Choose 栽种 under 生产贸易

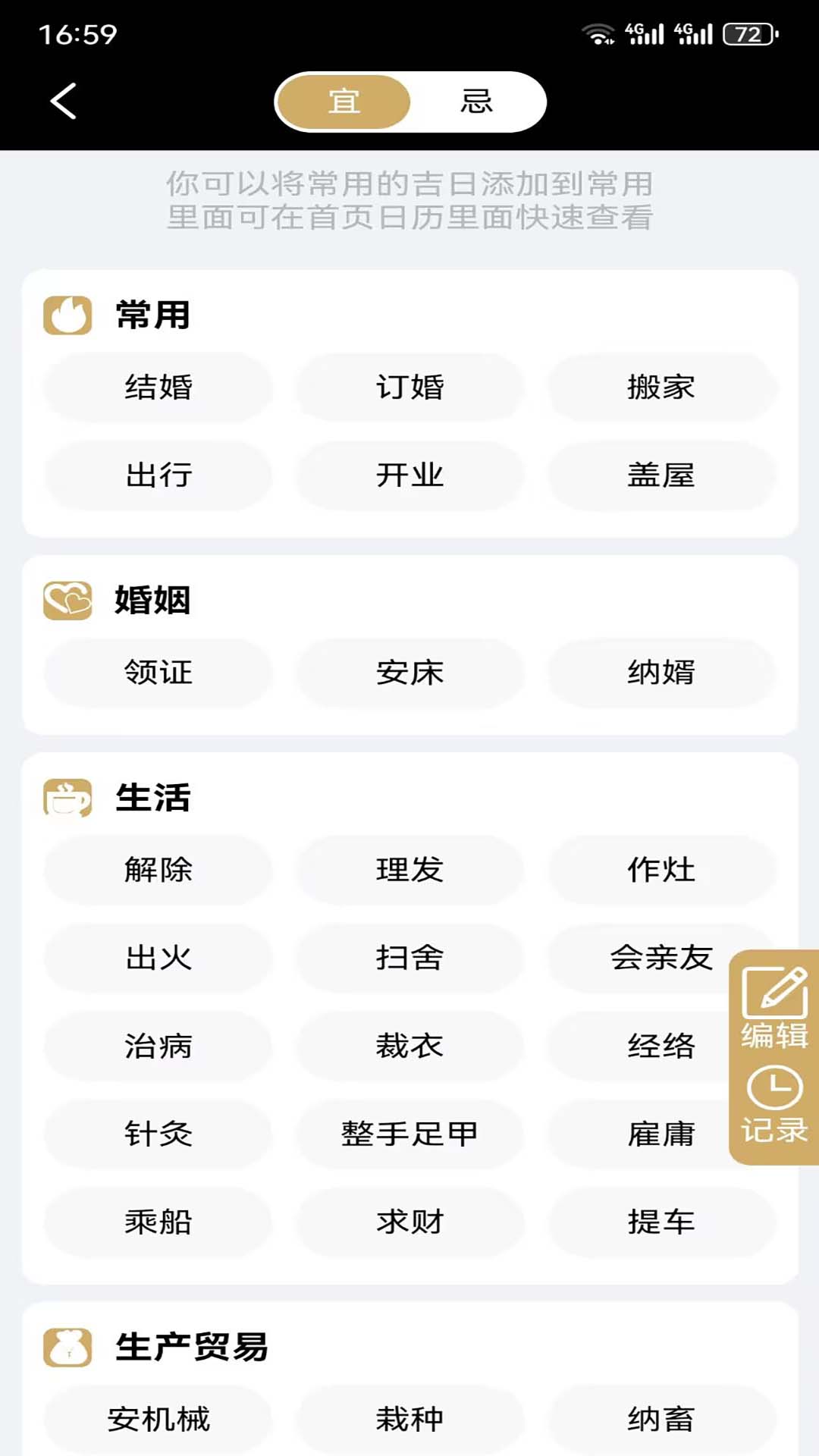(x=409, y=1417)
